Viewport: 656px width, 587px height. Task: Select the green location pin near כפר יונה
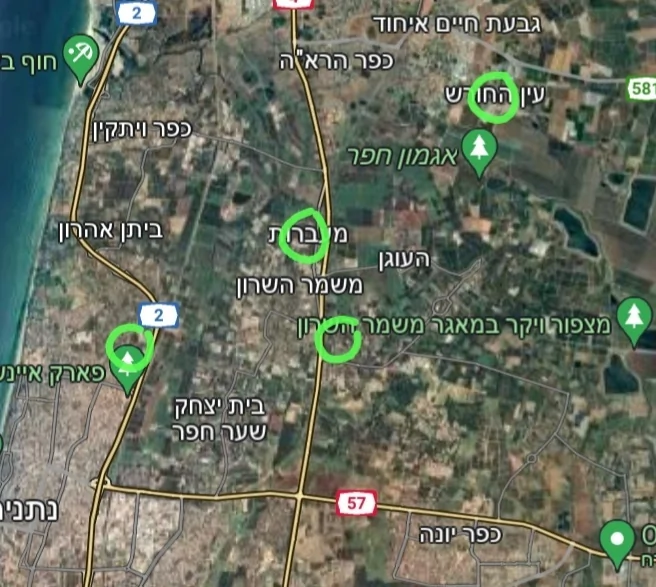(619, 540)
